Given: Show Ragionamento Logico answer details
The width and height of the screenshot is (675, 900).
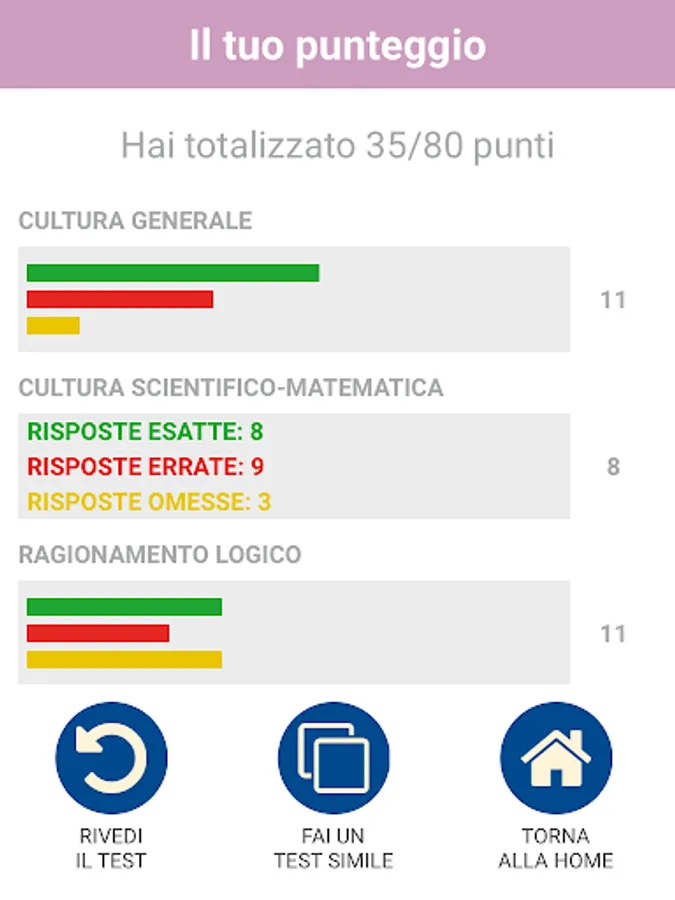Looking at the screenshot, I should [x=294, y=633].
